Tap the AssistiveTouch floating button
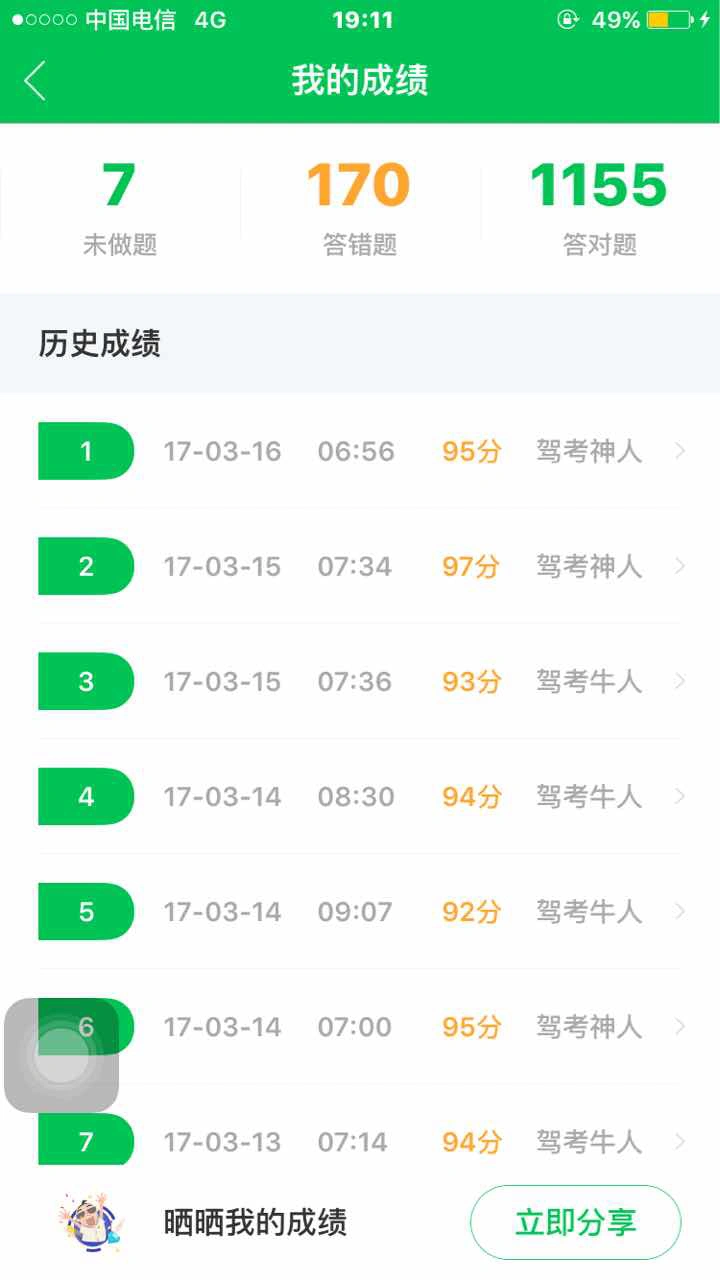The height and width of the screenshot is (1280, 720). [x=62, y=1055]
